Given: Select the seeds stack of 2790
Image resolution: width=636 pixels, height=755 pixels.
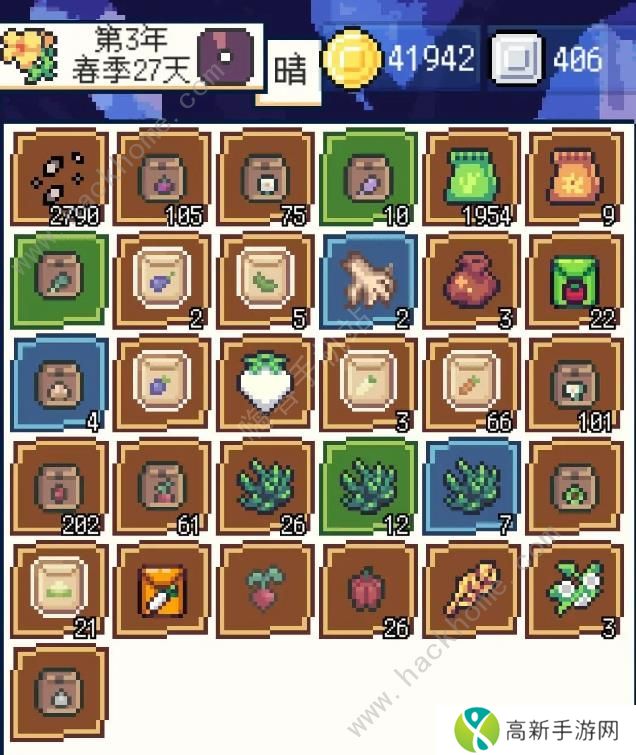Looking at the screenshot, I should (60, 177).
